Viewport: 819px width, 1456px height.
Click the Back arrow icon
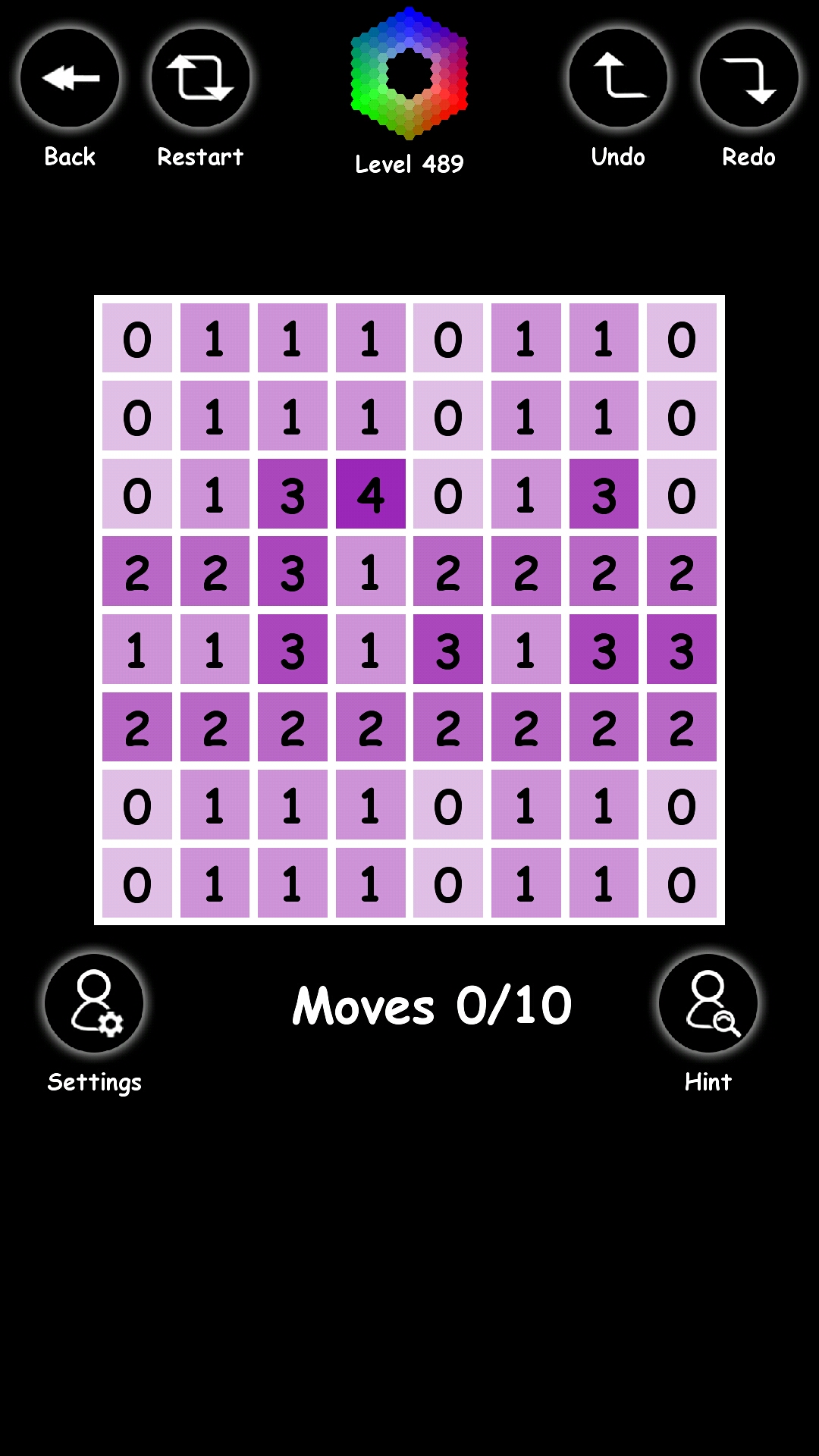coord(70,77)
